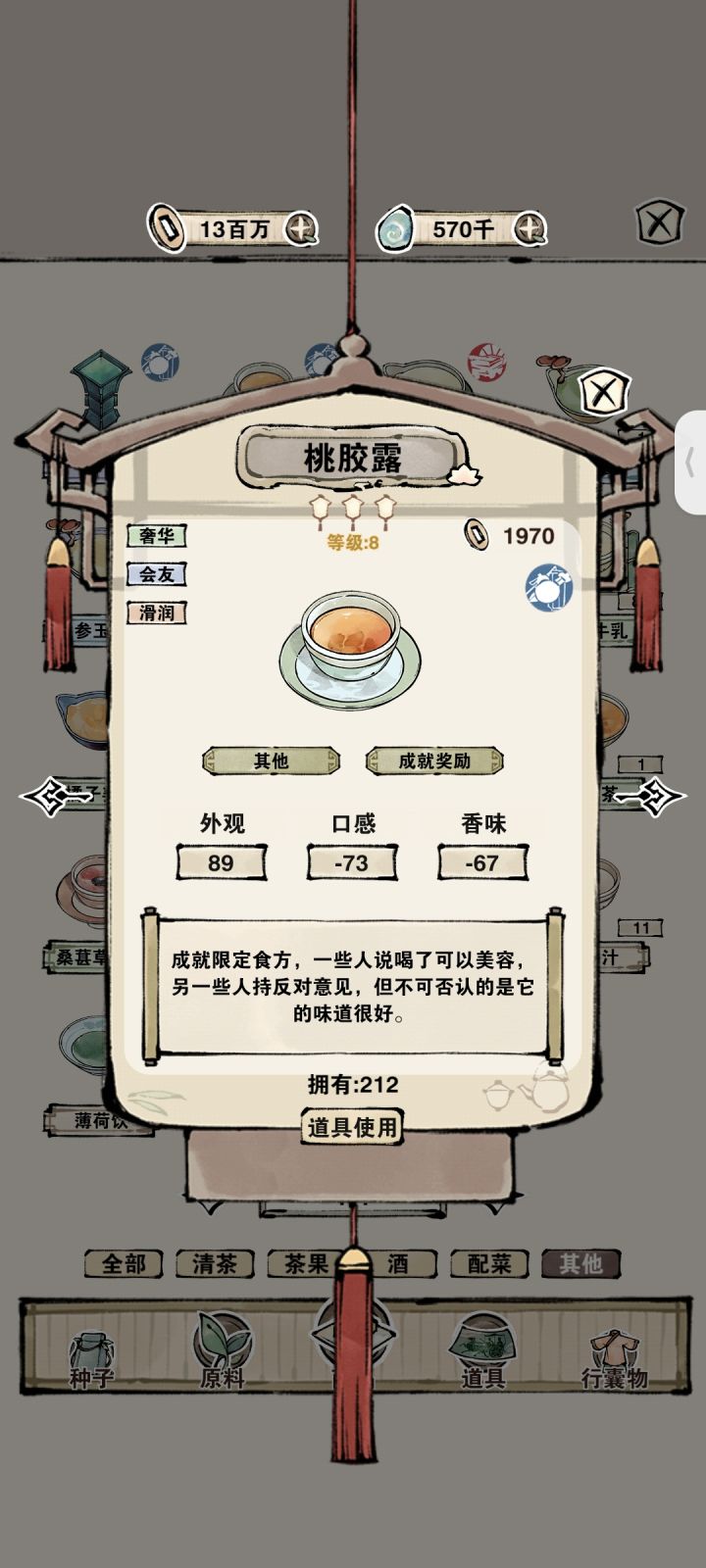Toggle the 成就奖励 option

pos(435,759)
